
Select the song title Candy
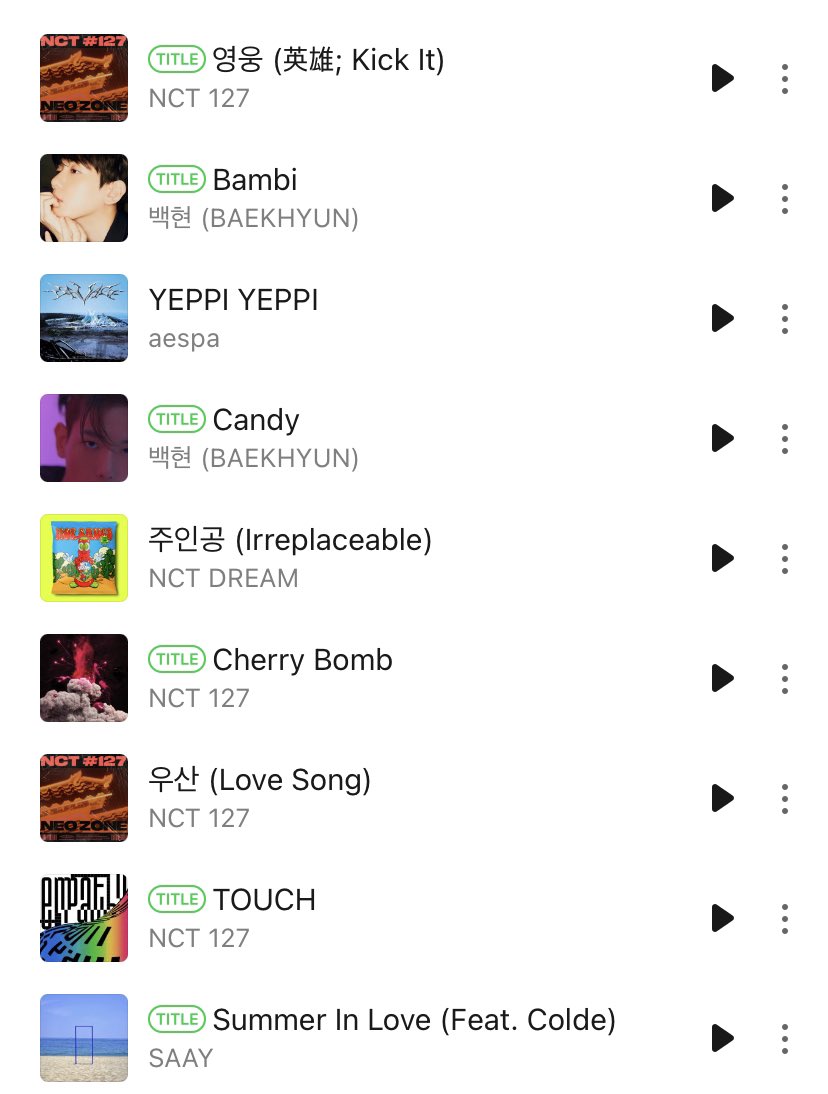[x=256, y=419]
